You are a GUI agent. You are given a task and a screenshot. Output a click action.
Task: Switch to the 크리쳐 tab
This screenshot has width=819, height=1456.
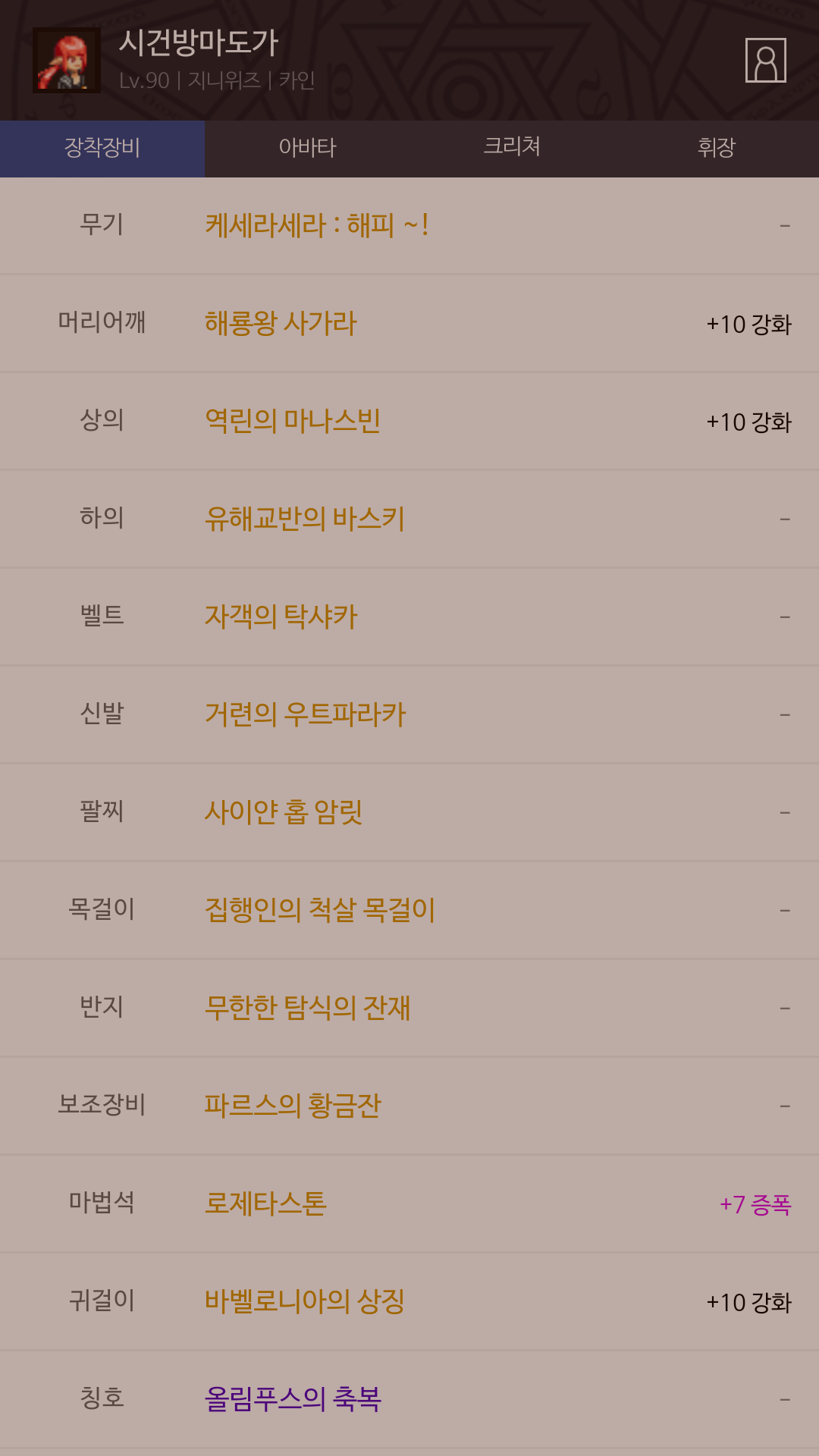(x=512, y=148)
